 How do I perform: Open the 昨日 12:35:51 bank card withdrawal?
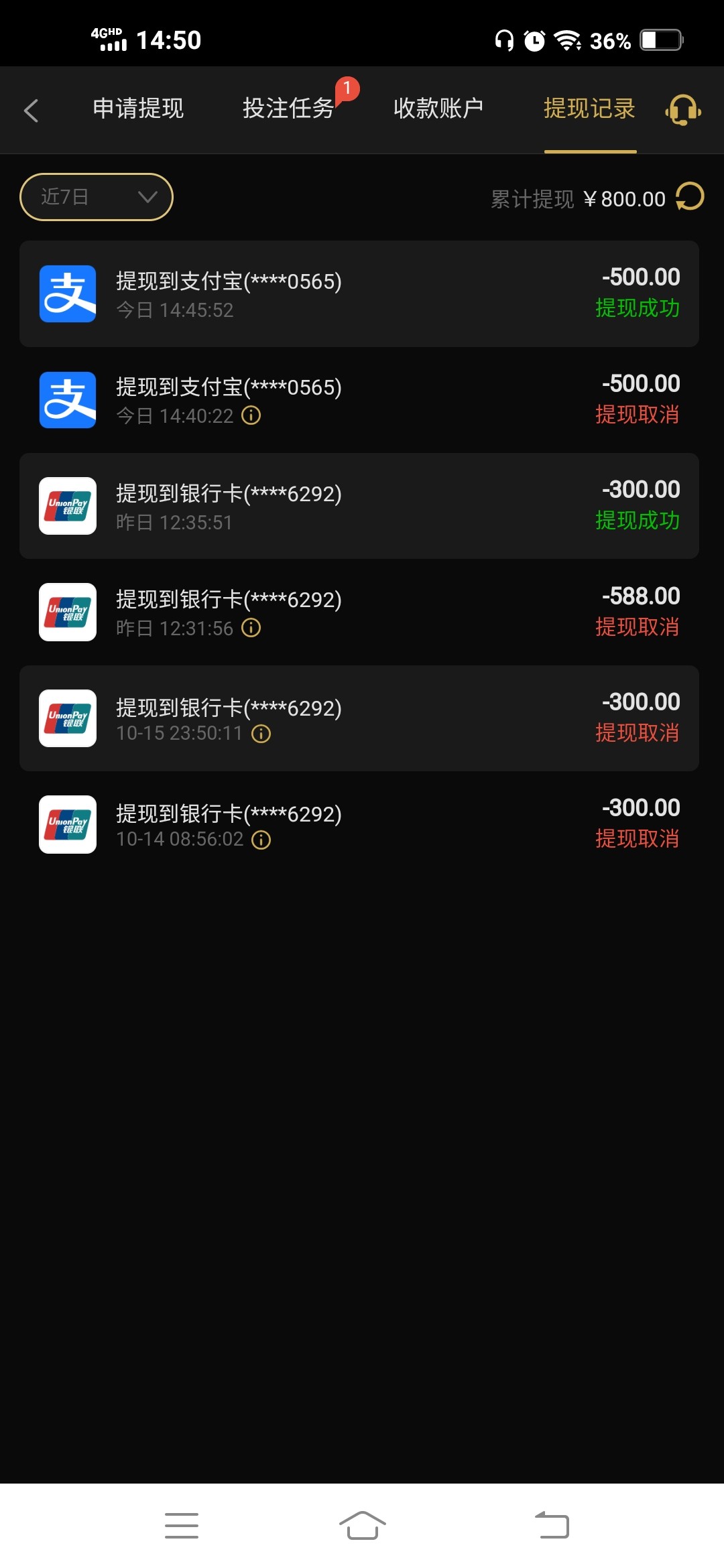tap(359, 506)
